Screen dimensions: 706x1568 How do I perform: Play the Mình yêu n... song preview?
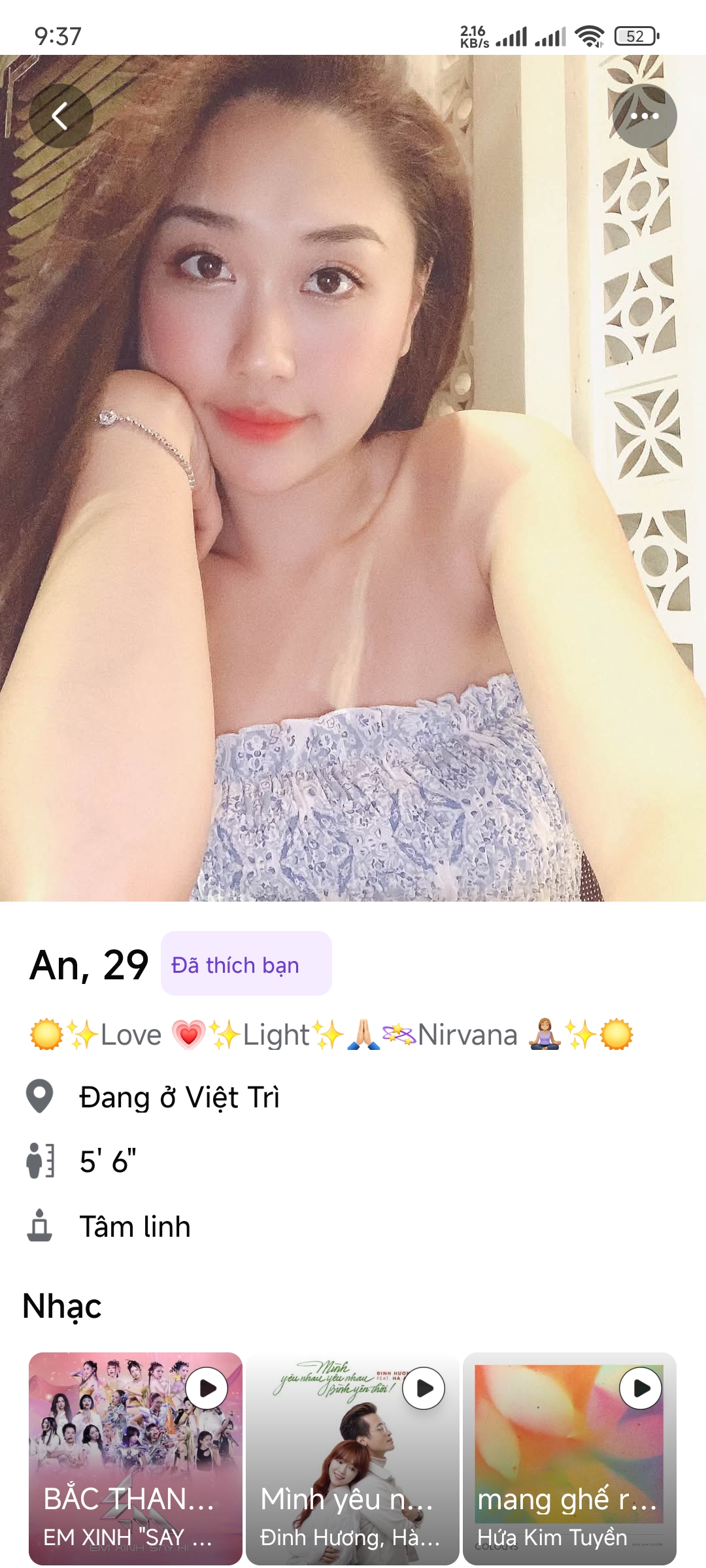coord(424,1388)
